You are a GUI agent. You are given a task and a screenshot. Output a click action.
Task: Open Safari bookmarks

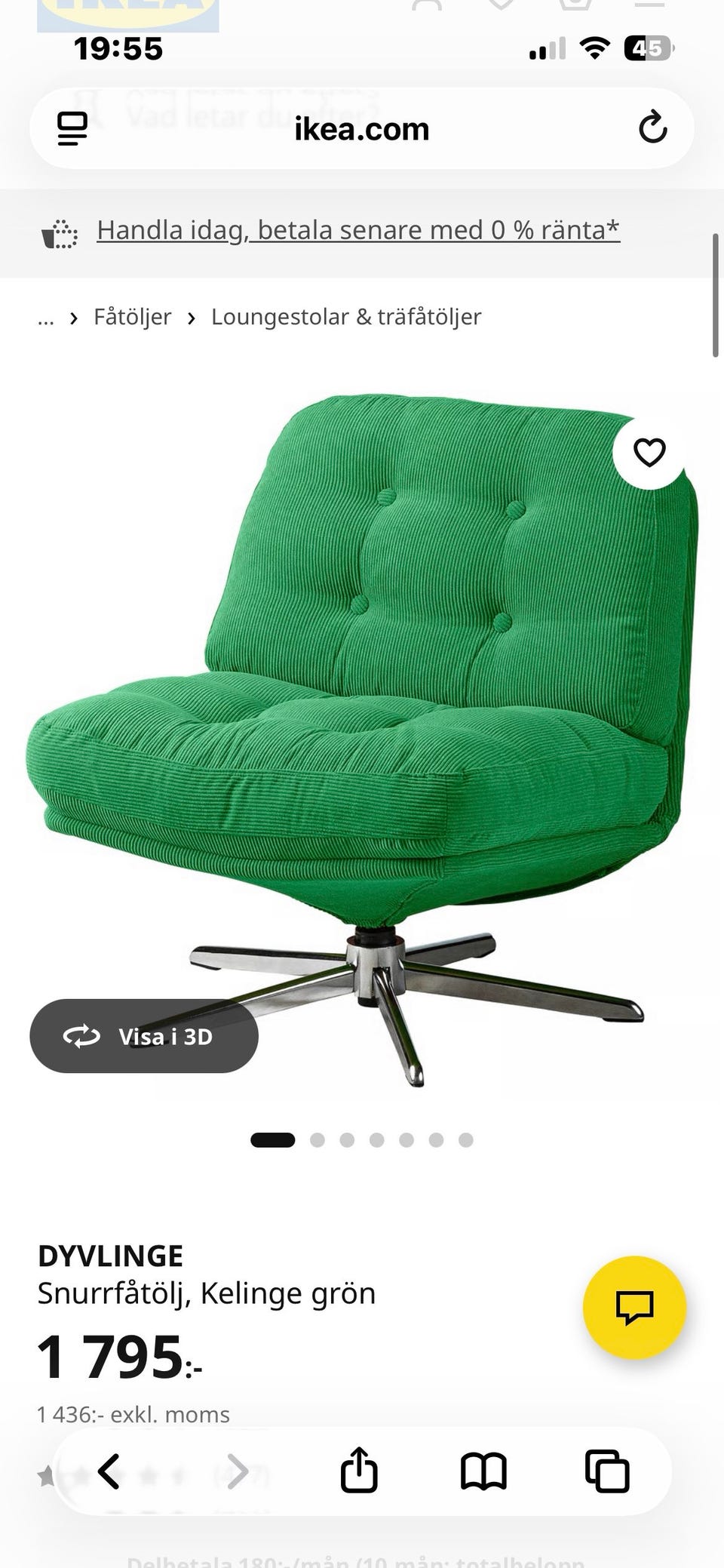(483, 1471)
